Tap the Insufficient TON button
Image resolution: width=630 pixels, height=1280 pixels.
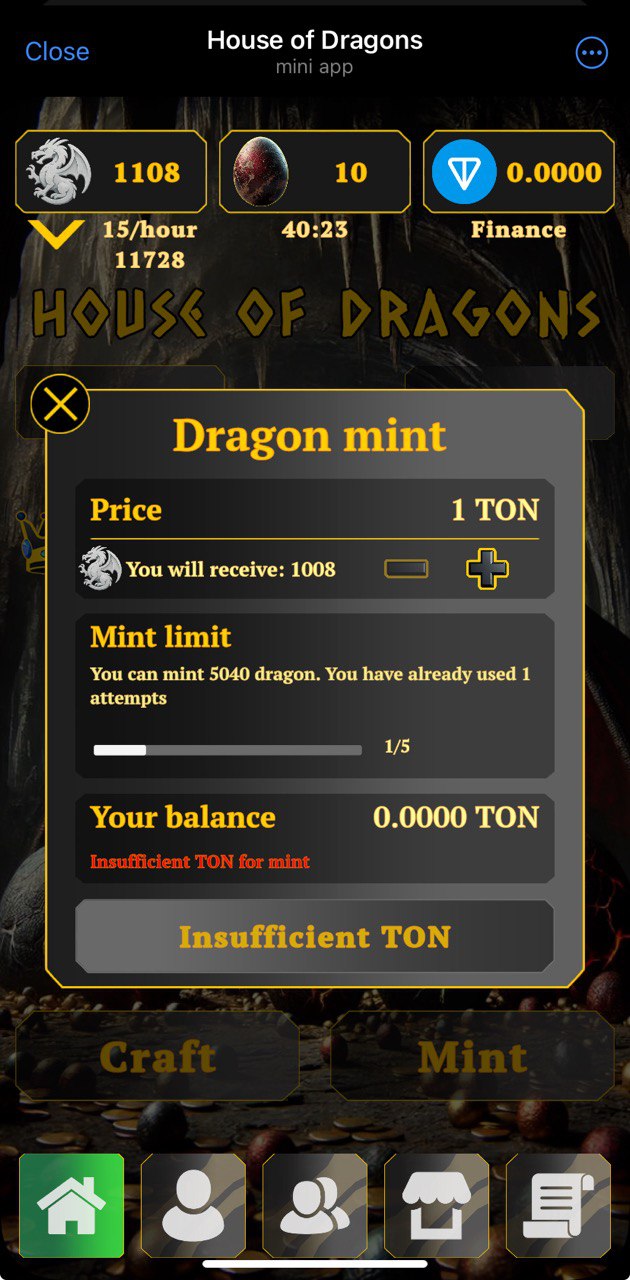point(314,937)
